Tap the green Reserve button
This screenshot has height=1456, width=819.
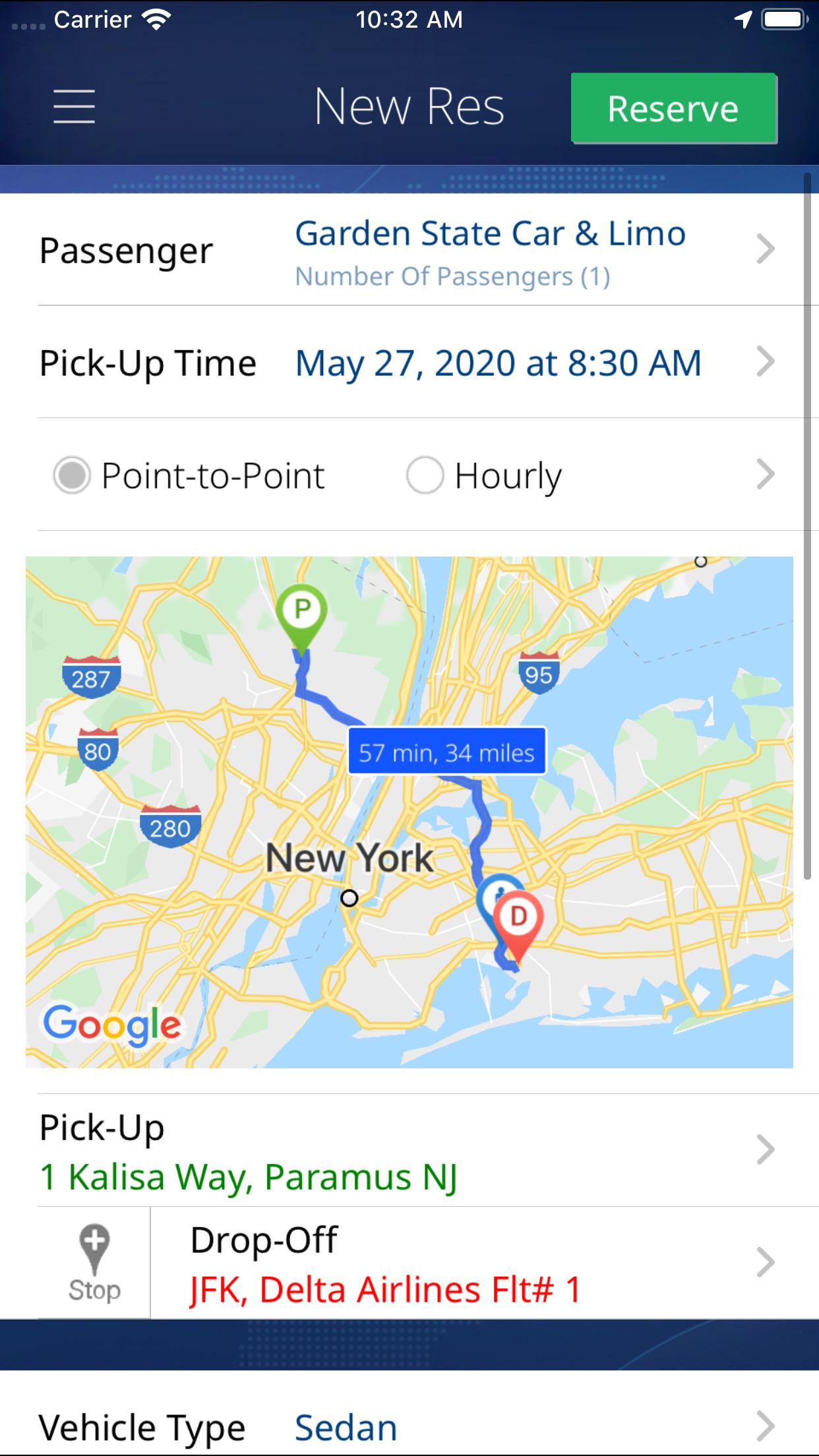coord(674,108)
